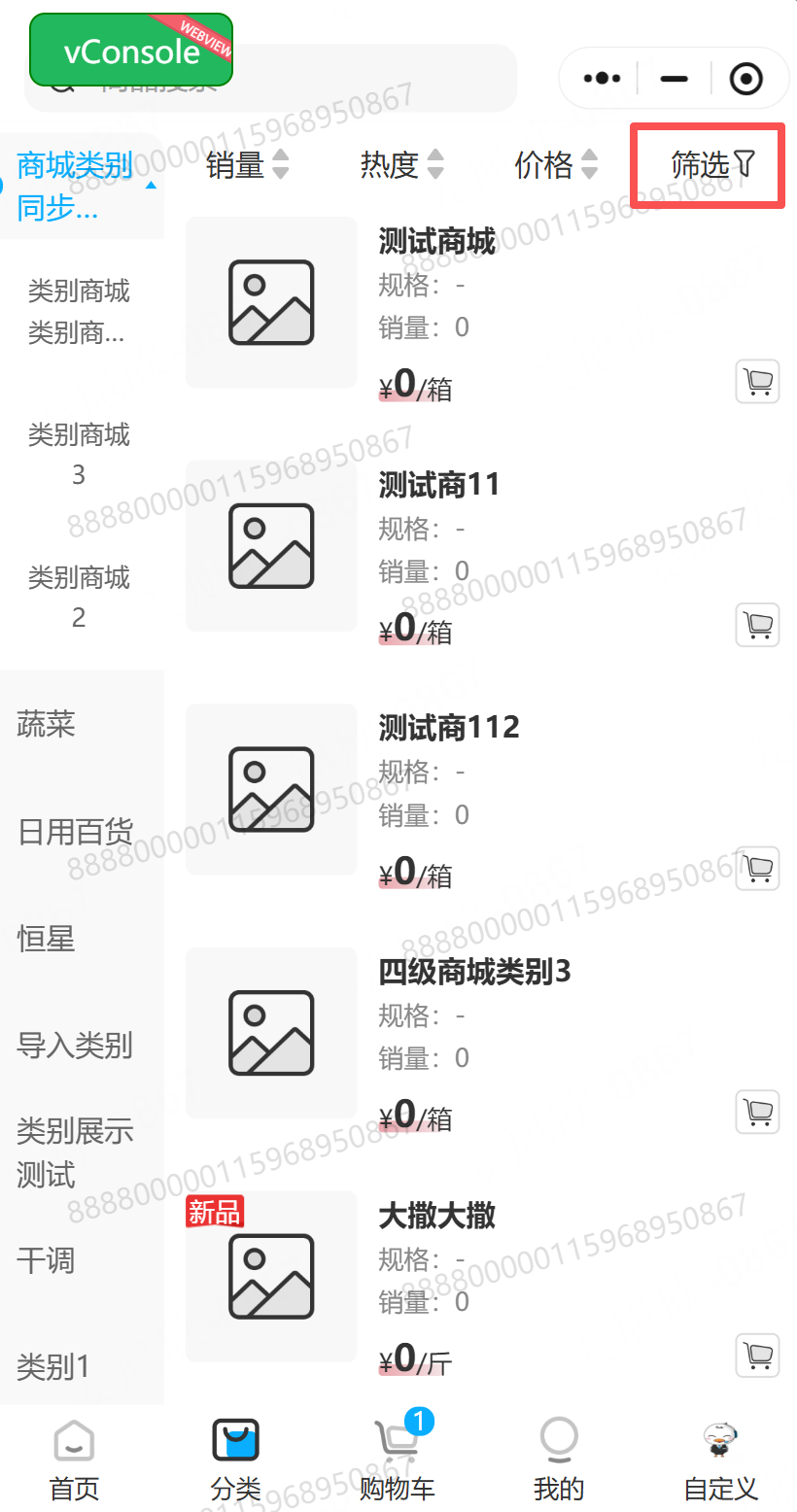797x1512 pixels.
Task: Open the vConsole debug panel
Action: (x=131, y=50)
